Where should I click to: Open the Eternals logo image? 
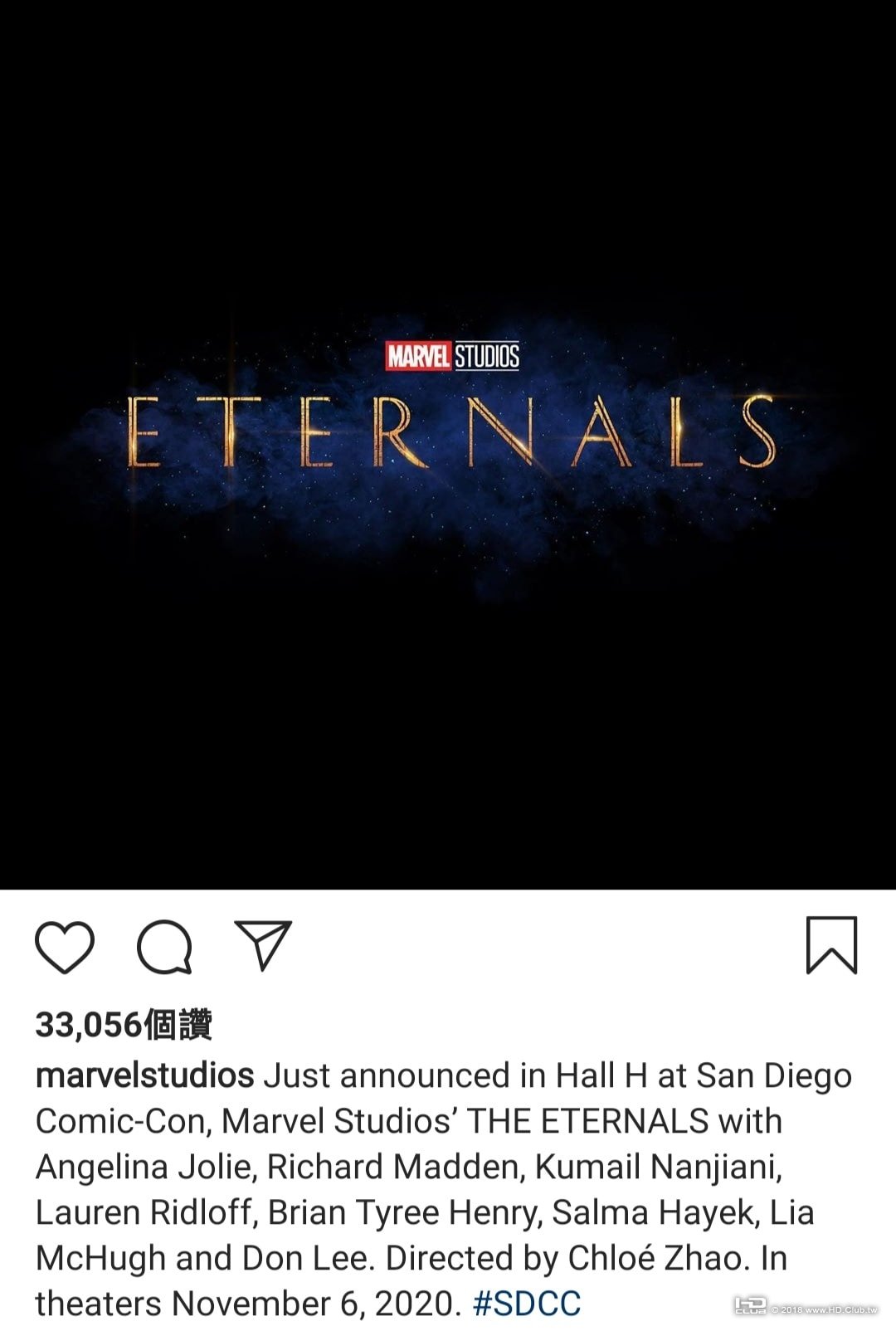448,431
